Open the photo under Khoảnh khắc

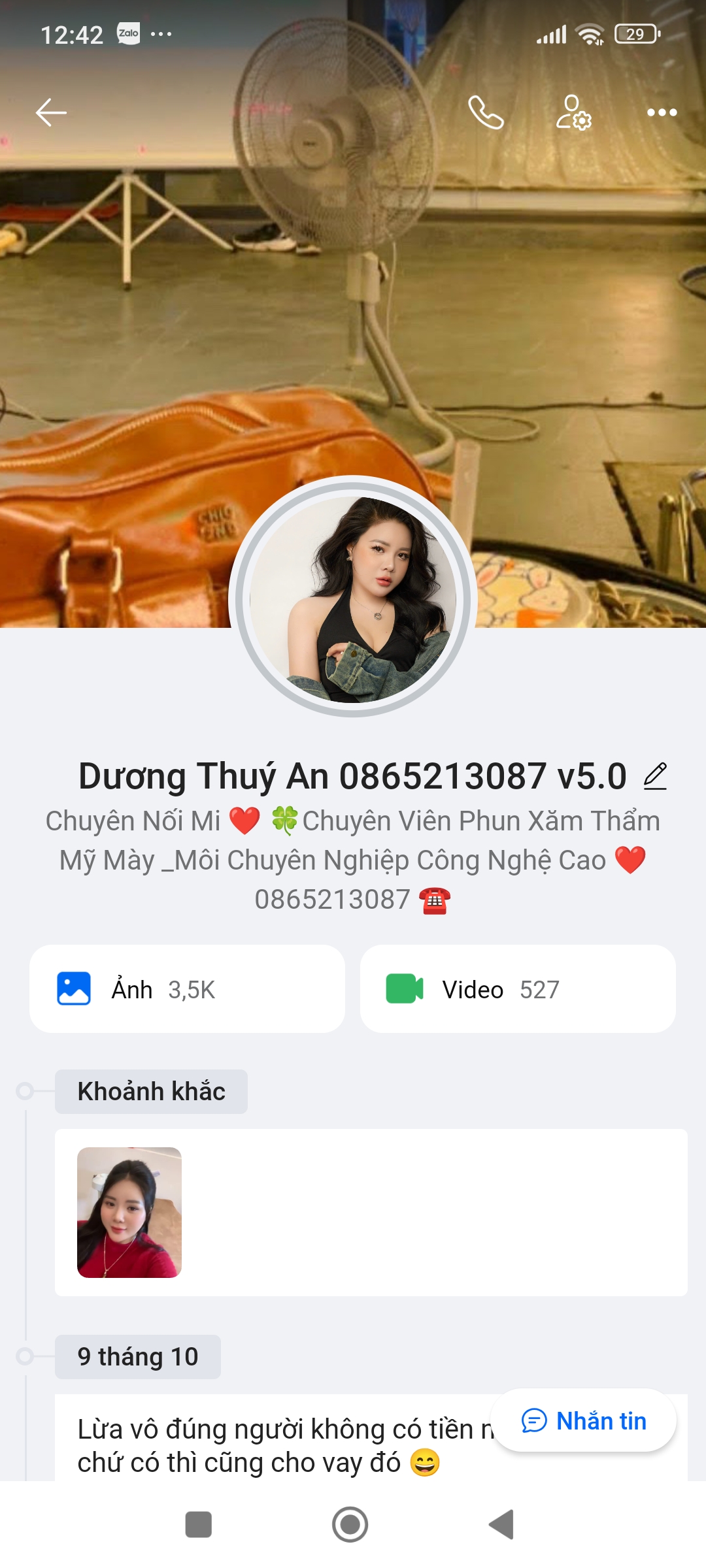[129, 1213]
